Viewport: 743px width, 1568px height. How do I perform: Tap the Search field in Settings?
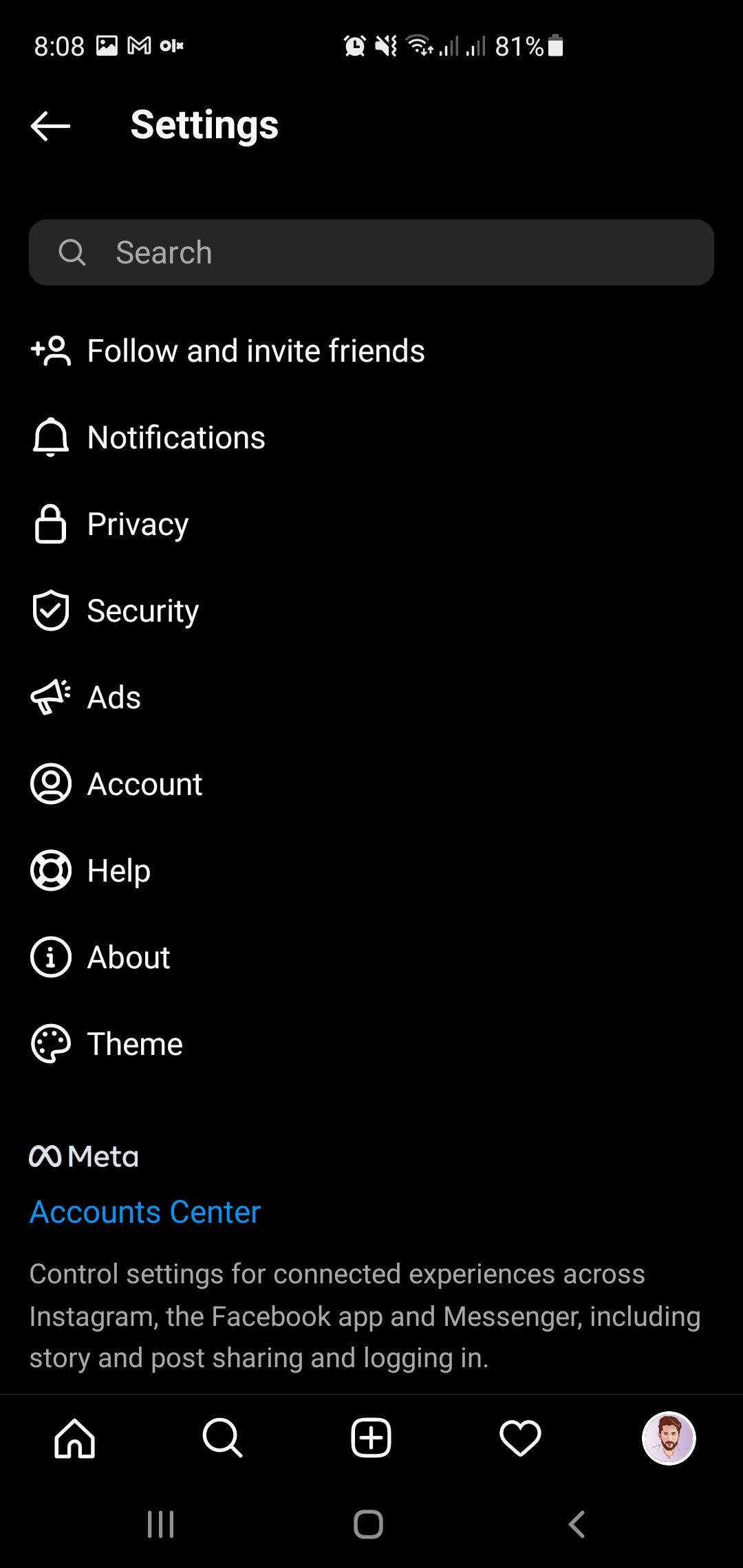371,252
